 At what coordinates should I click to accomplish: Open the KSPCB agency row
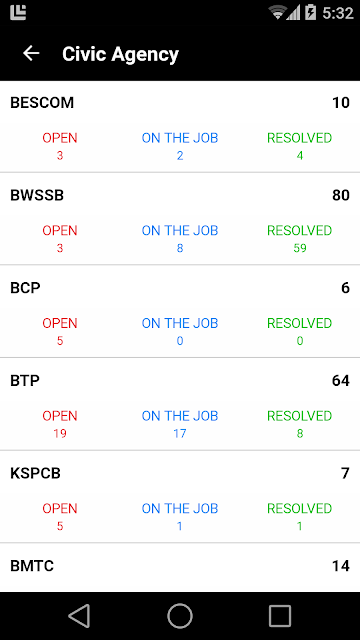(x=180, y=497)
